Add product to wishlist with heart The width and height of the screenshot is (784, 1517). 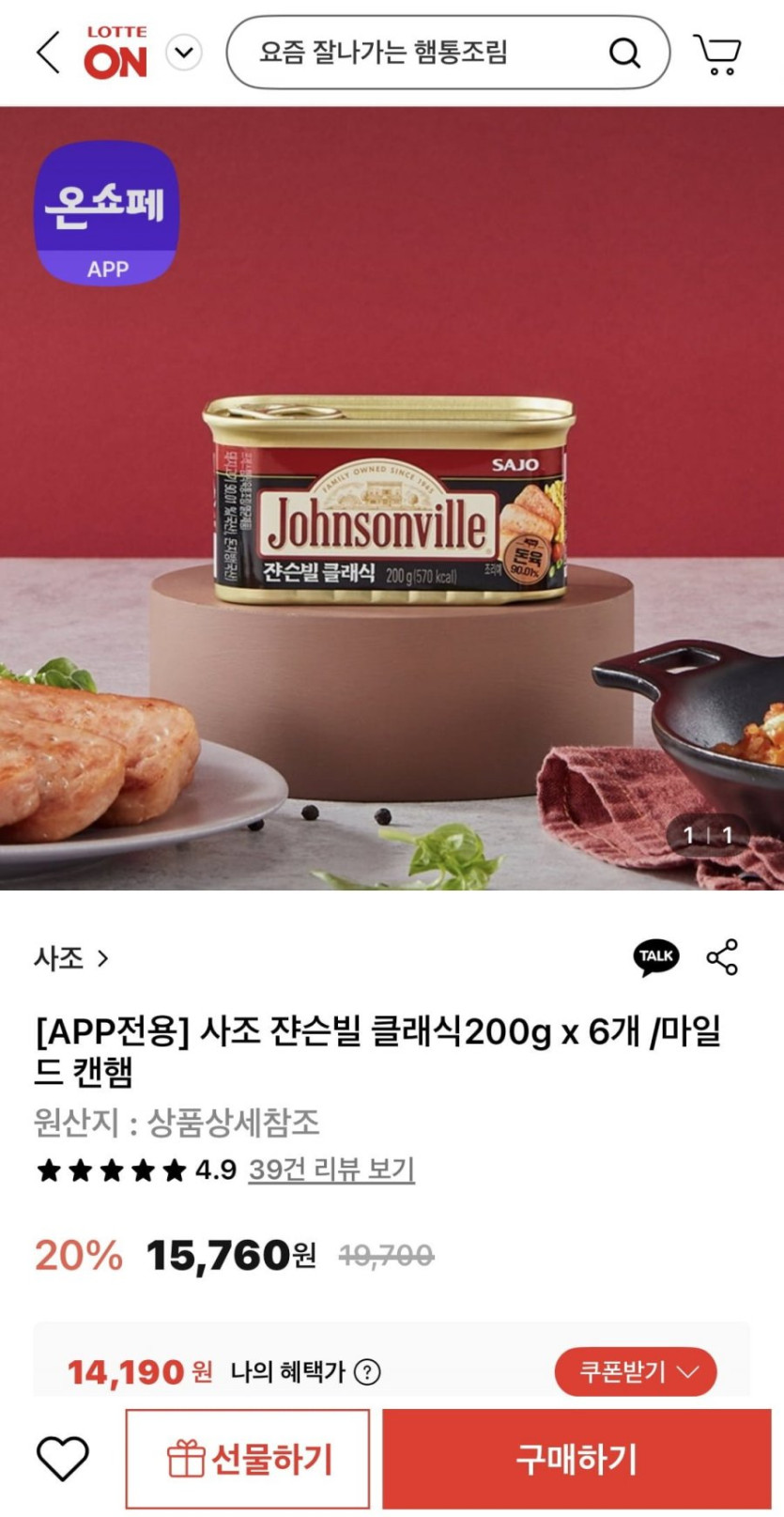point(62,1459)
